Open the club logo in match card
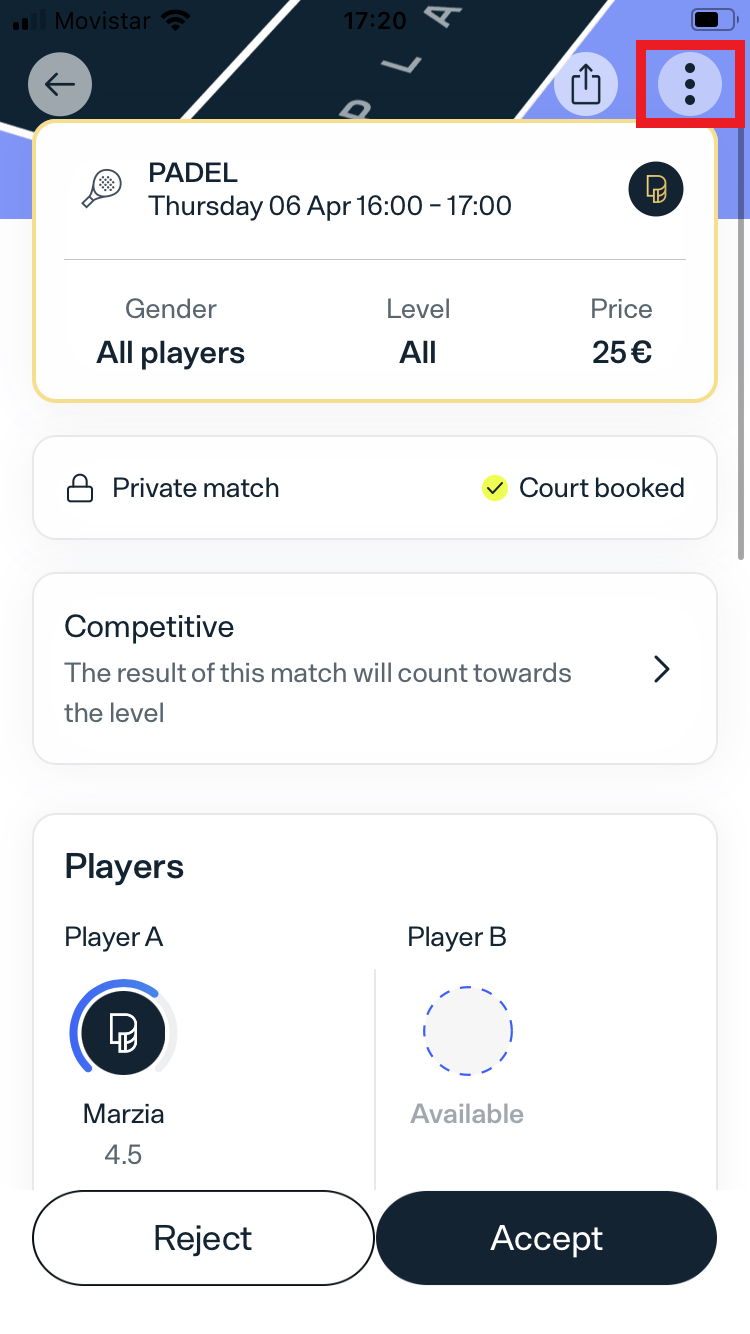This screenshot has height=1334, width=750. (656, 189)
